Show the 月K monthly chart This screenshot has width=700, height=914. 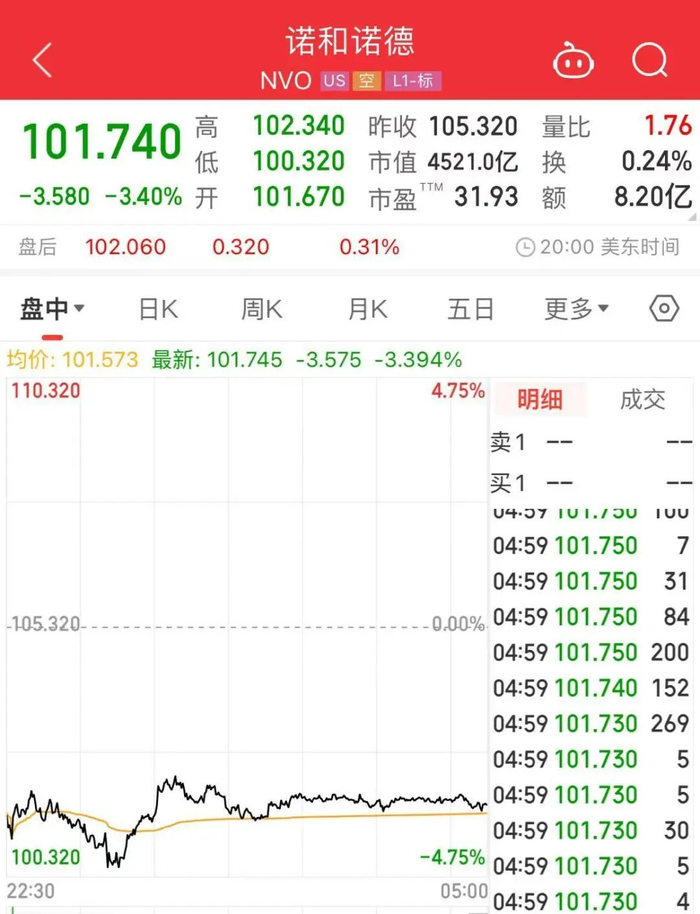367,309
